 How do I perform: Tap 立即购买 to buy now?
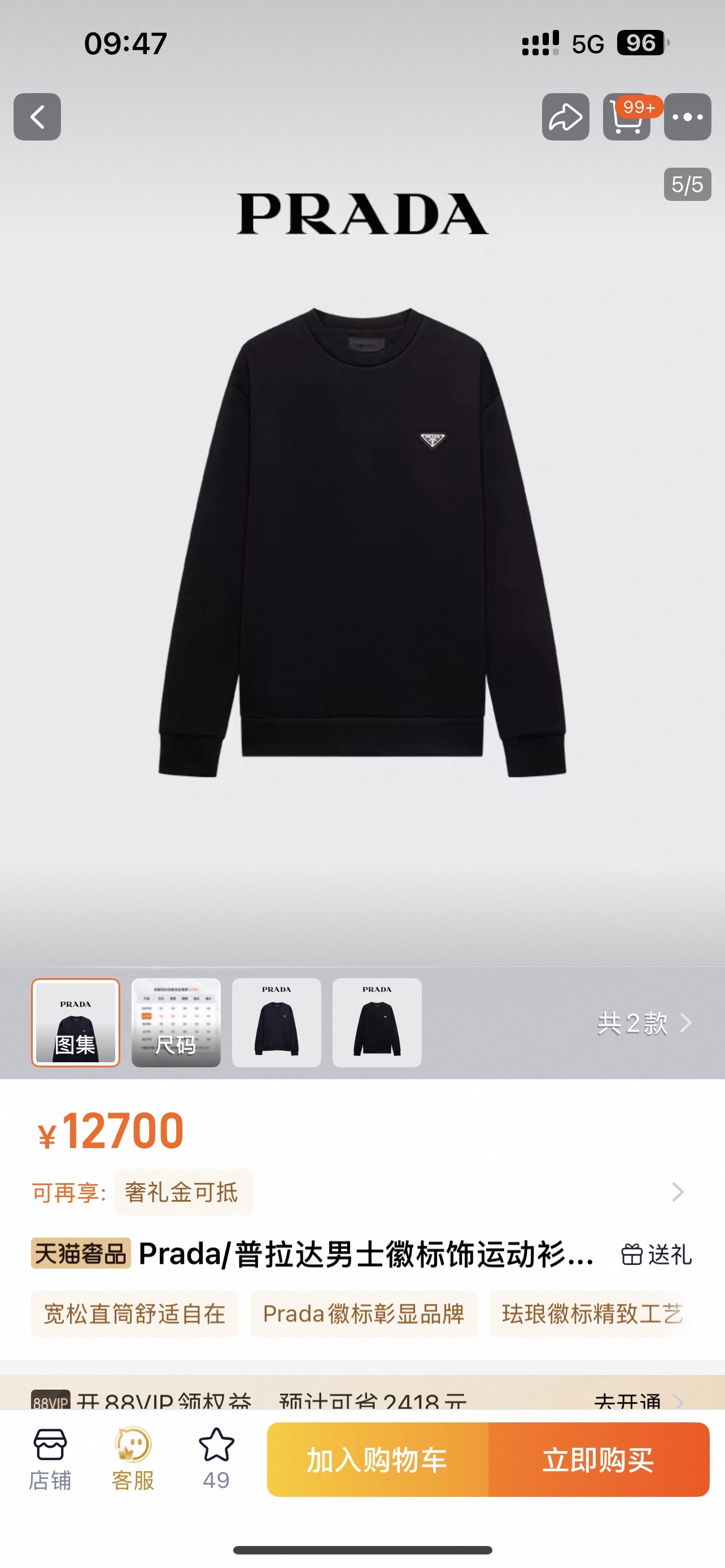(599, 1460)
